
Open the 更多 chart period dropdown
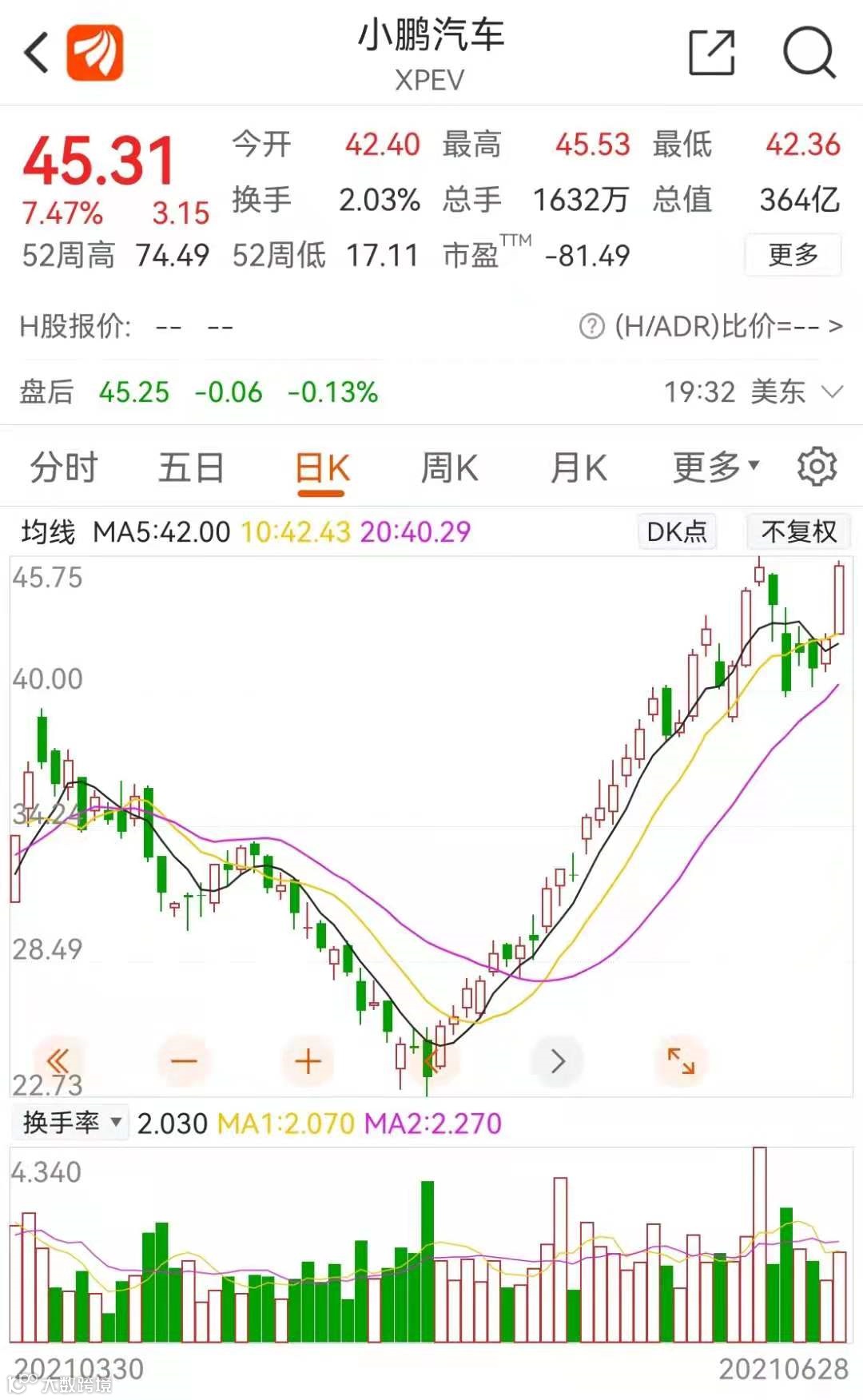tap(716, 467)
